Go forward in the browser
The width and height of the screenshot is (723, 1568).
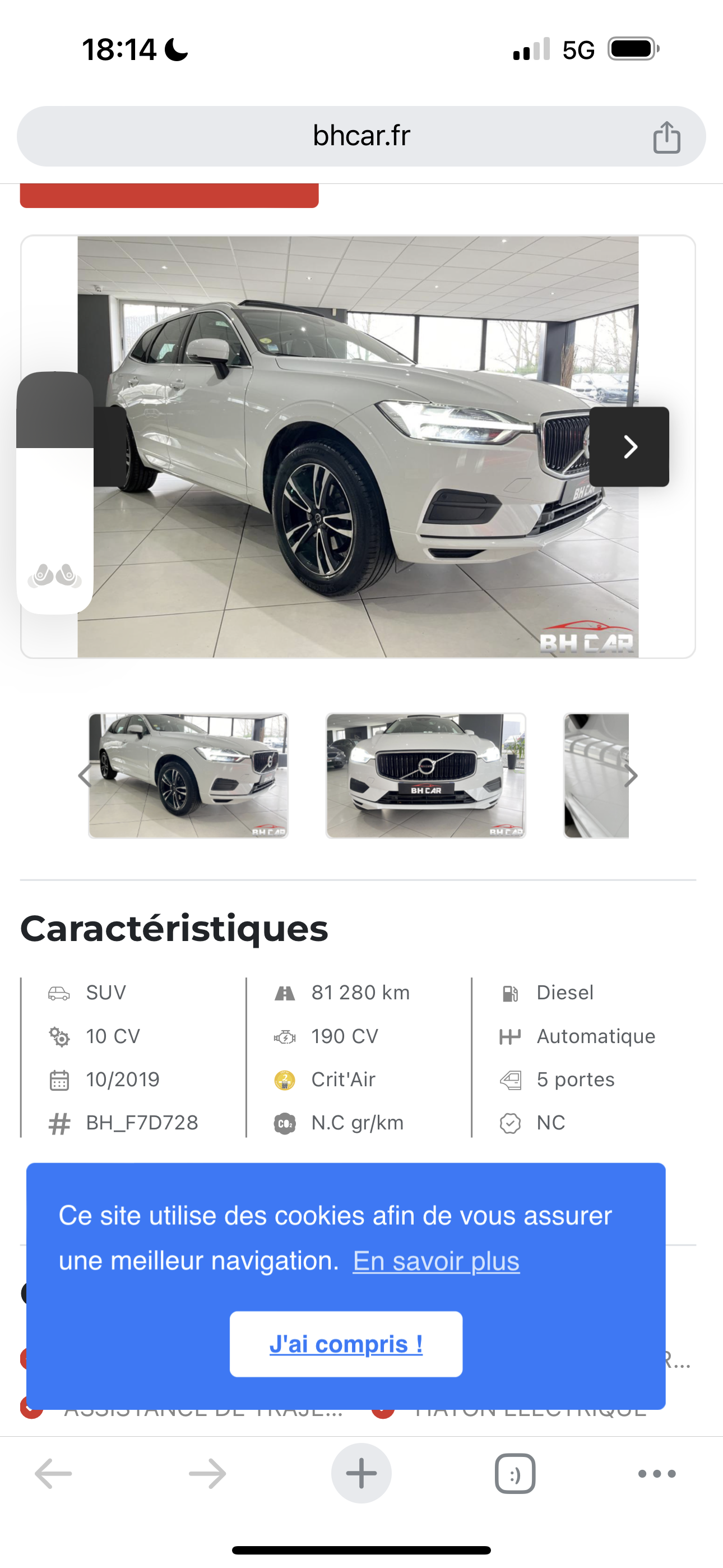point(207,1474)
